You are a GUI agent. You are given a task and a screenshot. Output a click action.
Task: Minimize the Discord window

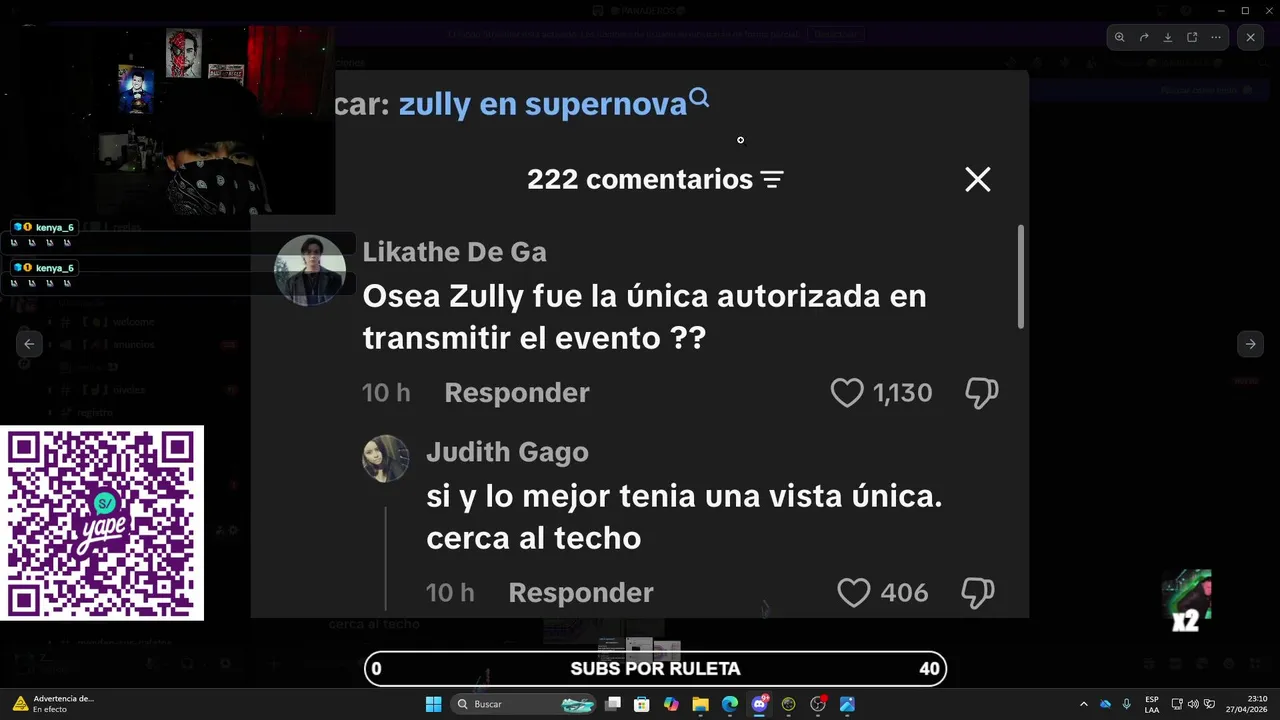click(1219, 10)
